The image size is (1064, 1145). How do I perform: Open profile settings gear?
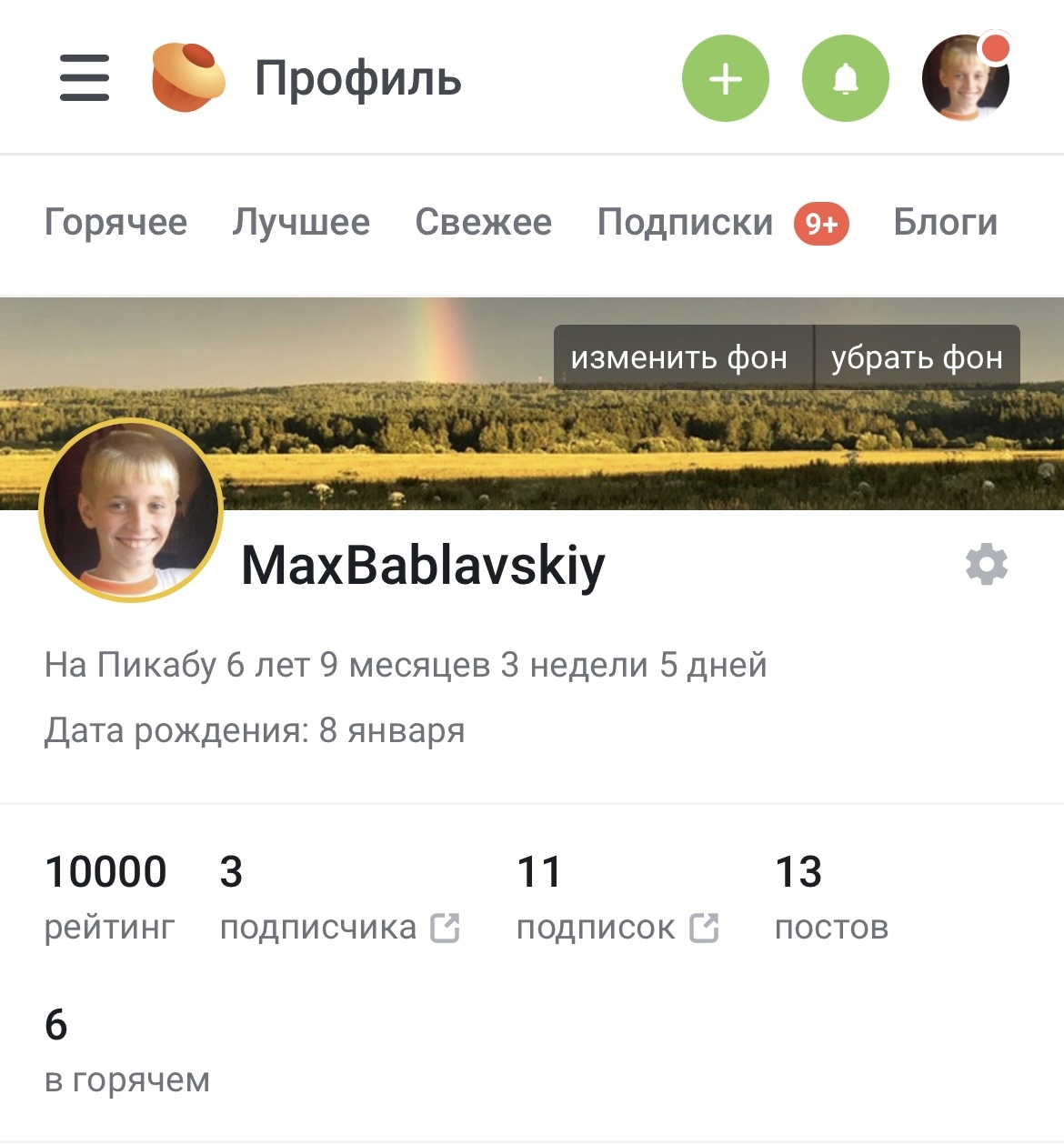[987, 565]
